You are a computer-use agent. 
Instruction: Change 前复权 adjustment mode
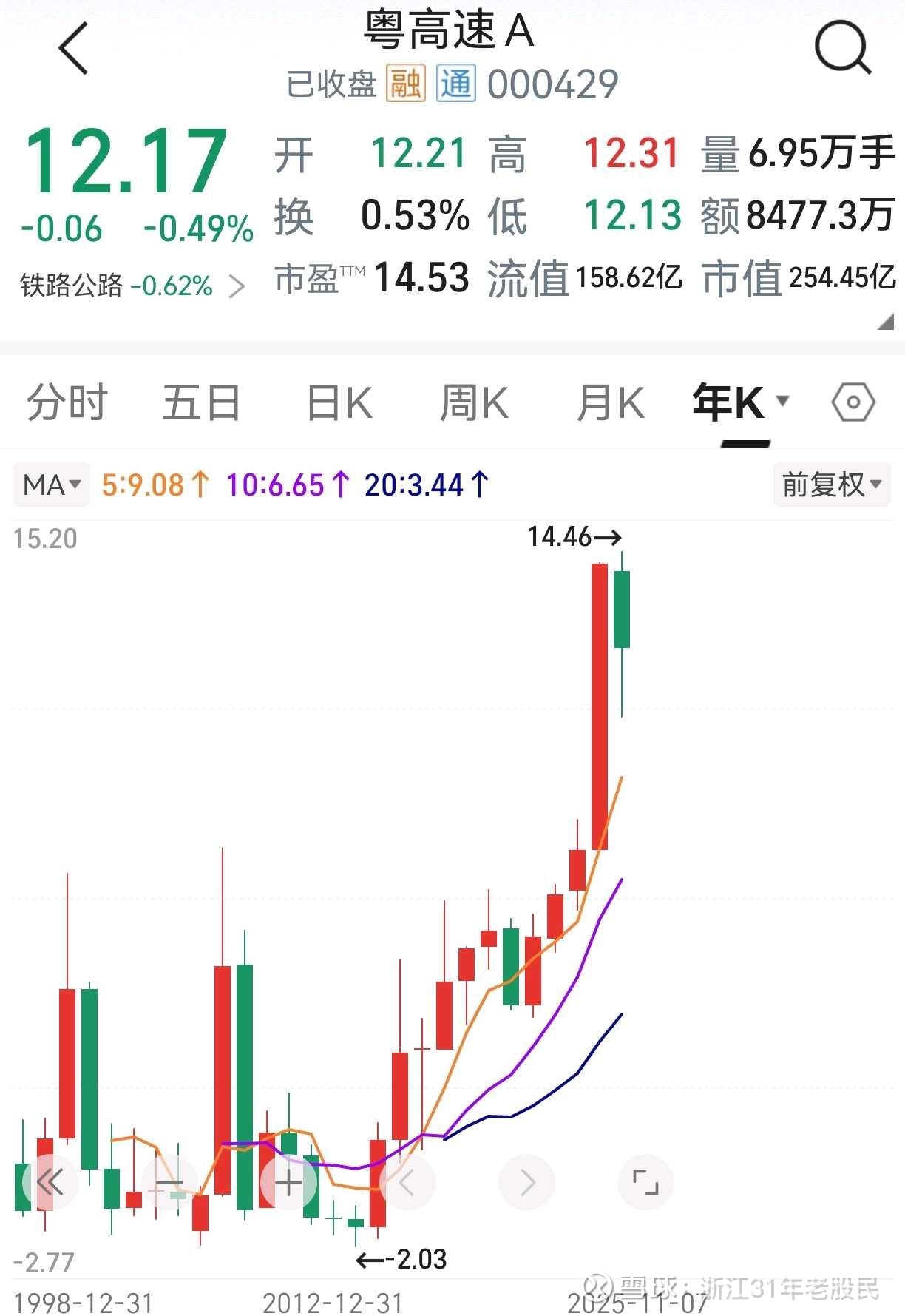(x=831, y=485)
